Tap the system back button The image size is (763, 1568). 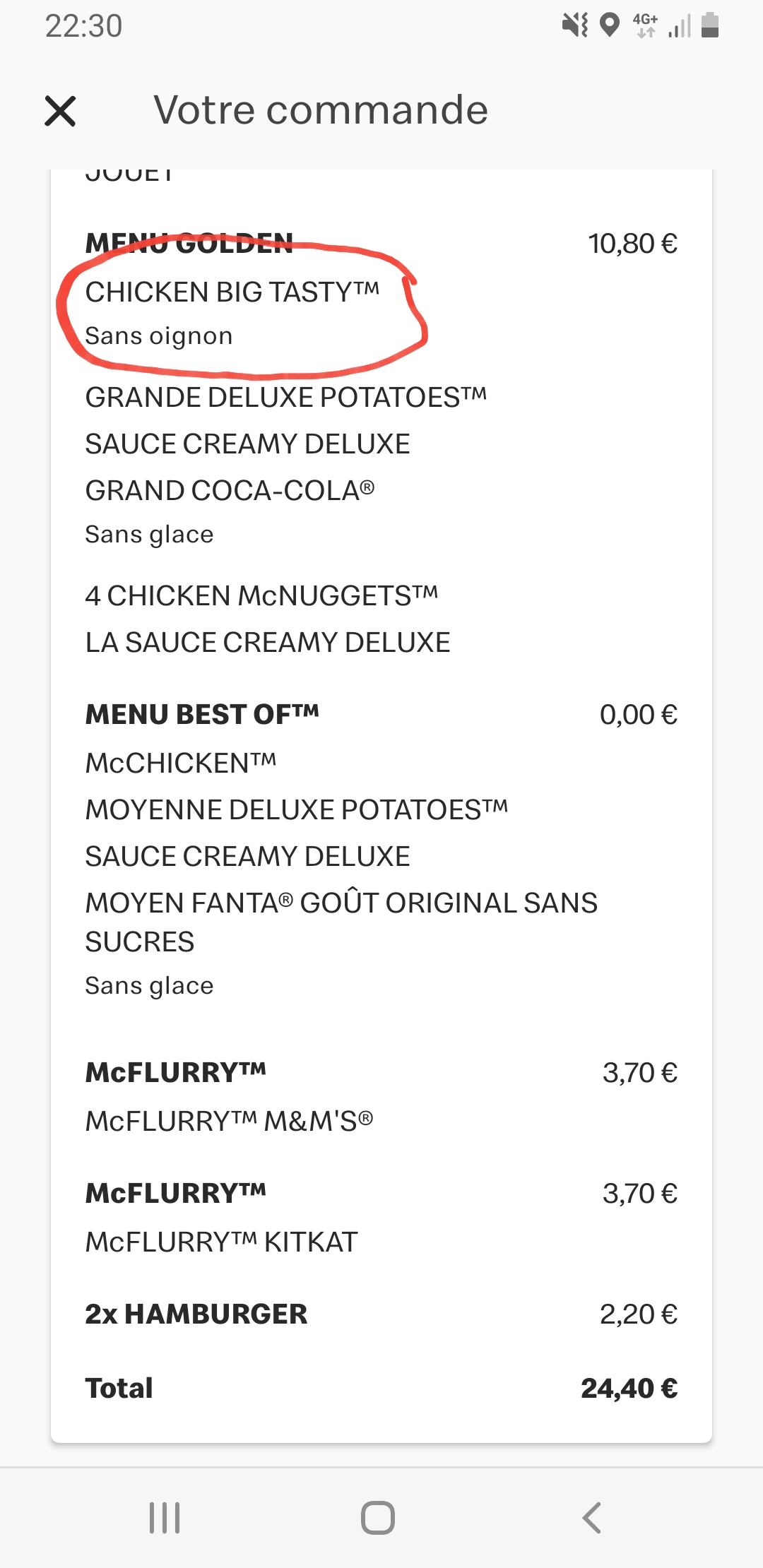click(591, 1517)
